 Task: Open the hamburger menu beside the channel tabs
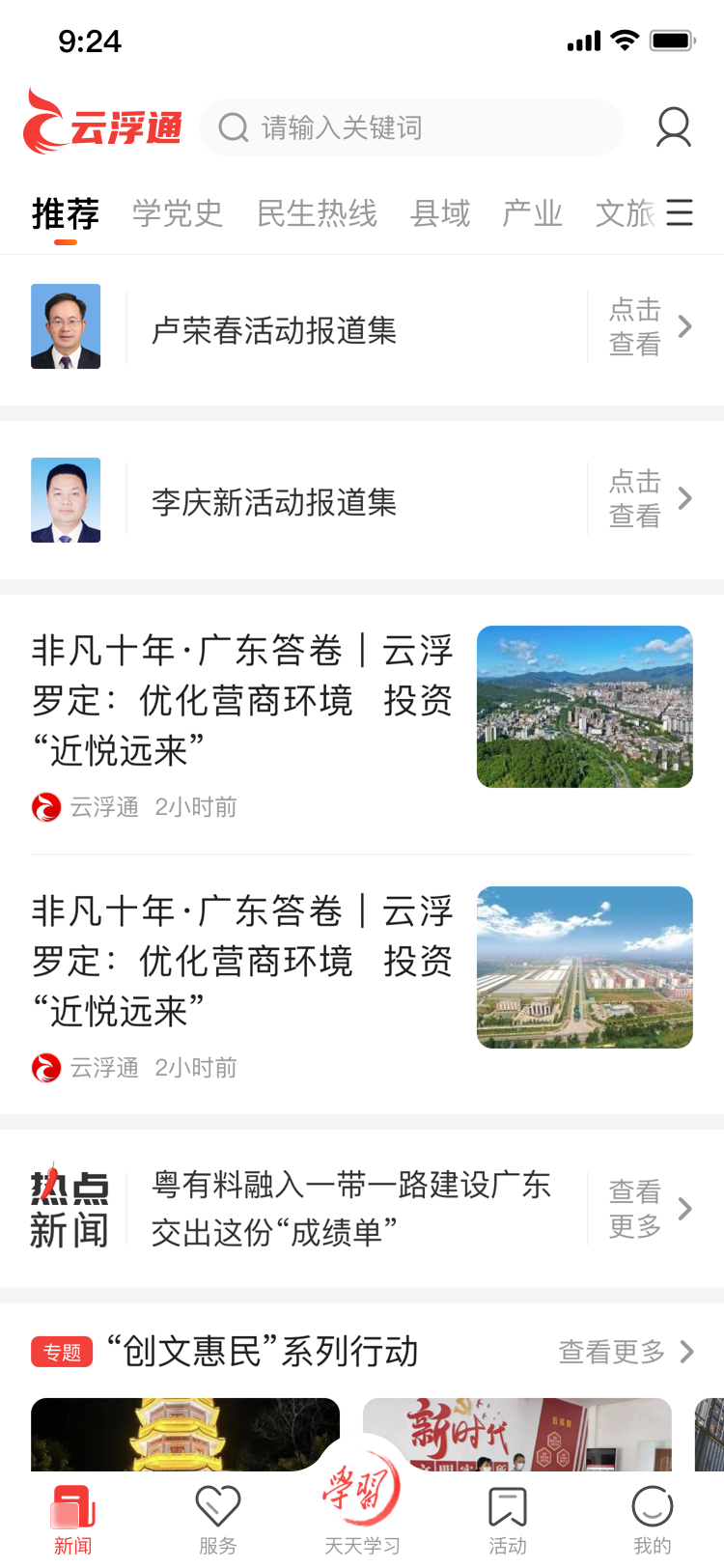(x=680, y=213)
